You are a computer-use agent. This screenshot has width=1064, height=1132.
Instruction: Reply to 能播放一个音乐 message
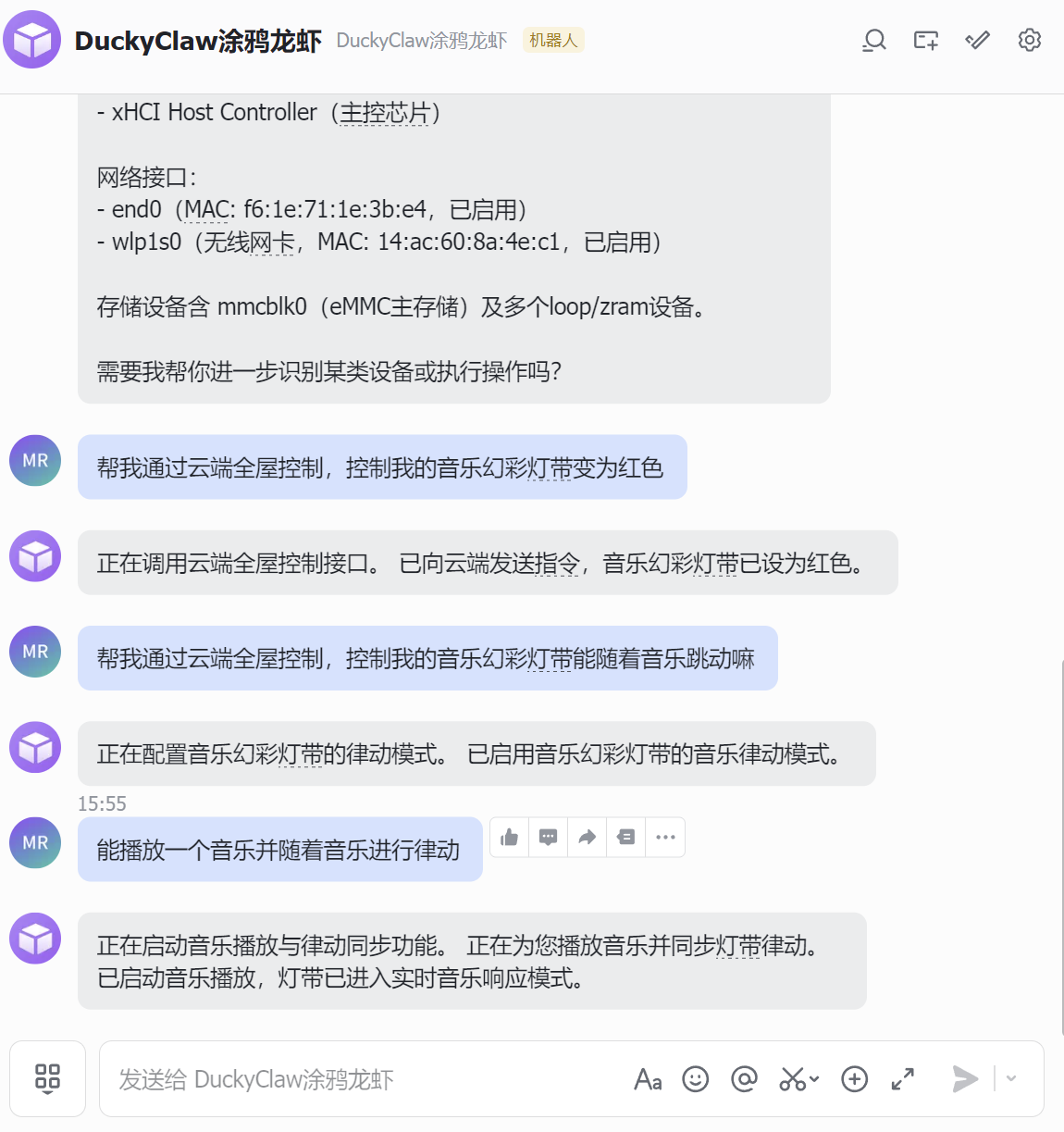[x=548, y=838]
